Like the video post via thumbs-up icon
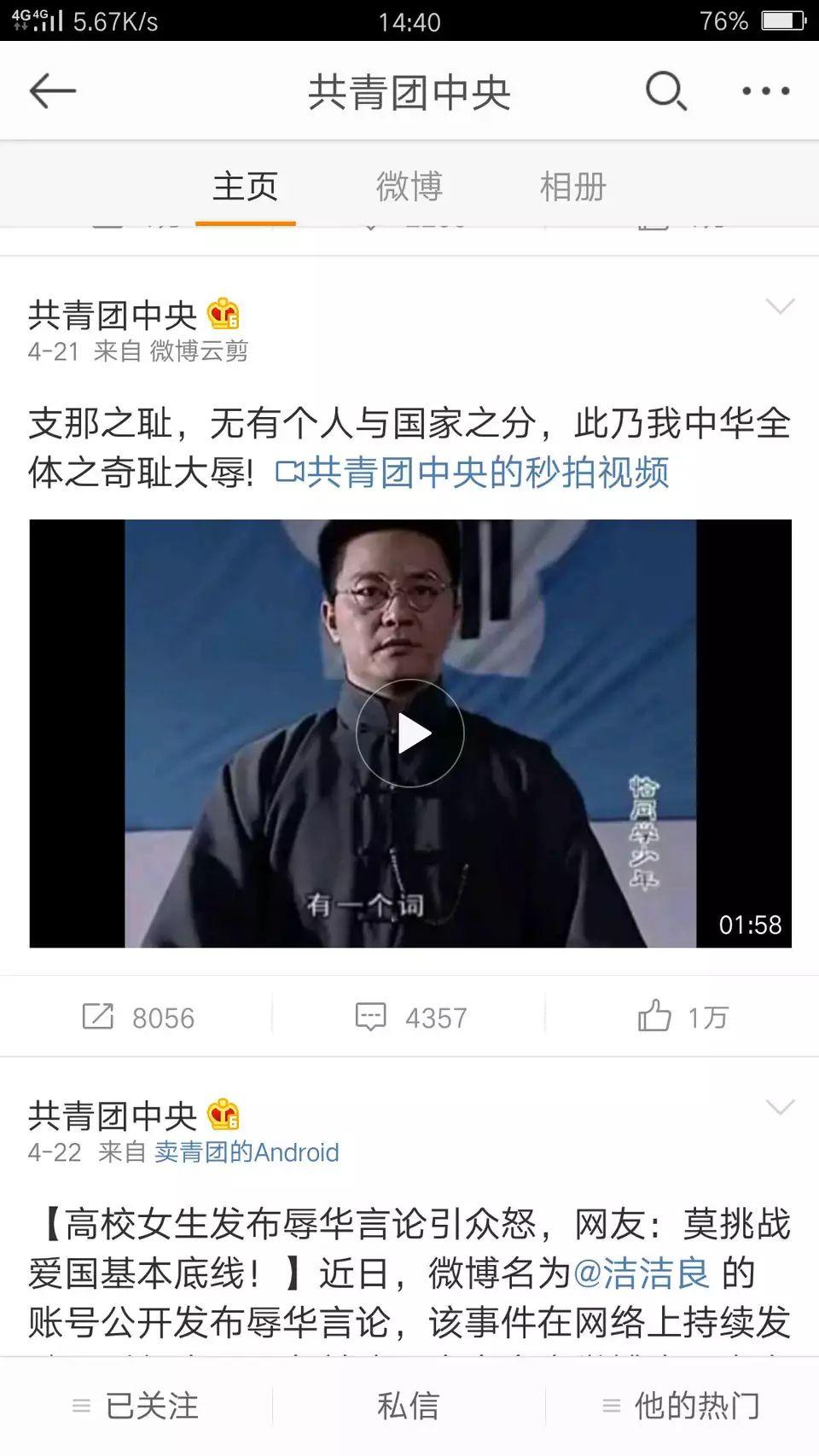This screenshot has width=819, height=1456. click(x=654, y=1016)
